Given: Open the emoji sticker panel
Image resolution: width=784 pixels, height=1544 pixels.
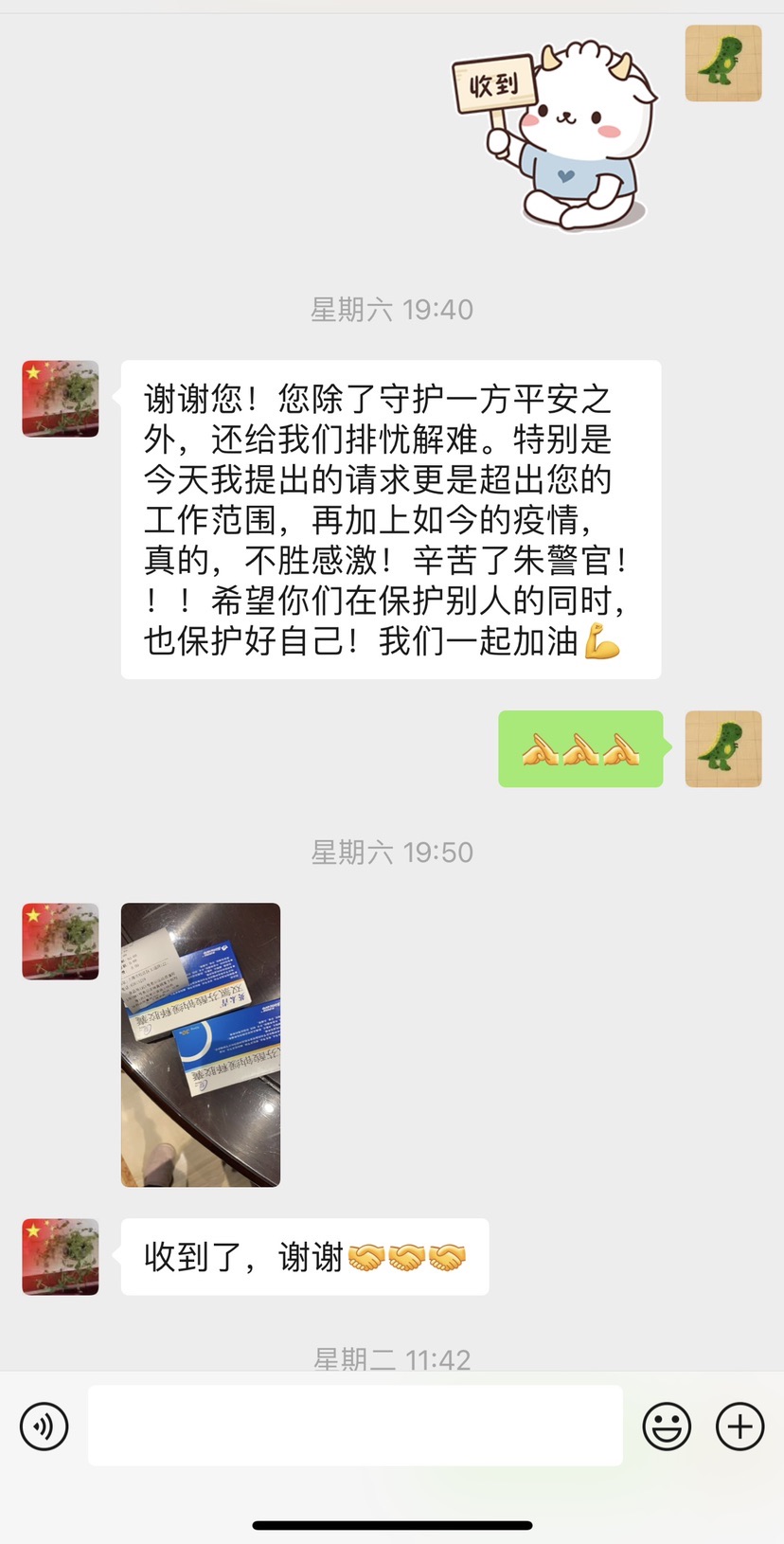Looking at the screenshot, I should click(667, 1426).
